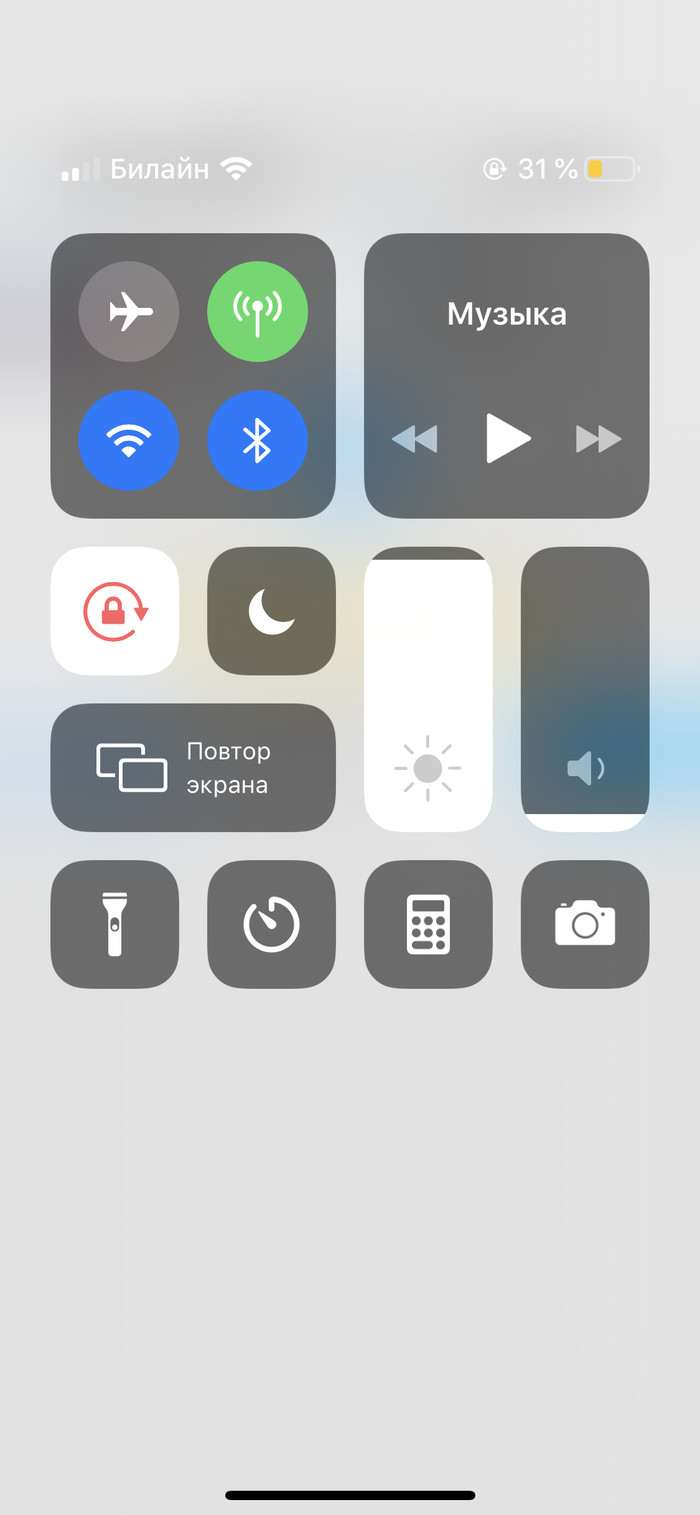Screen dimensions: 700x1515
Task: Turn on the flashlight
Action: click(x=115, y=924)
